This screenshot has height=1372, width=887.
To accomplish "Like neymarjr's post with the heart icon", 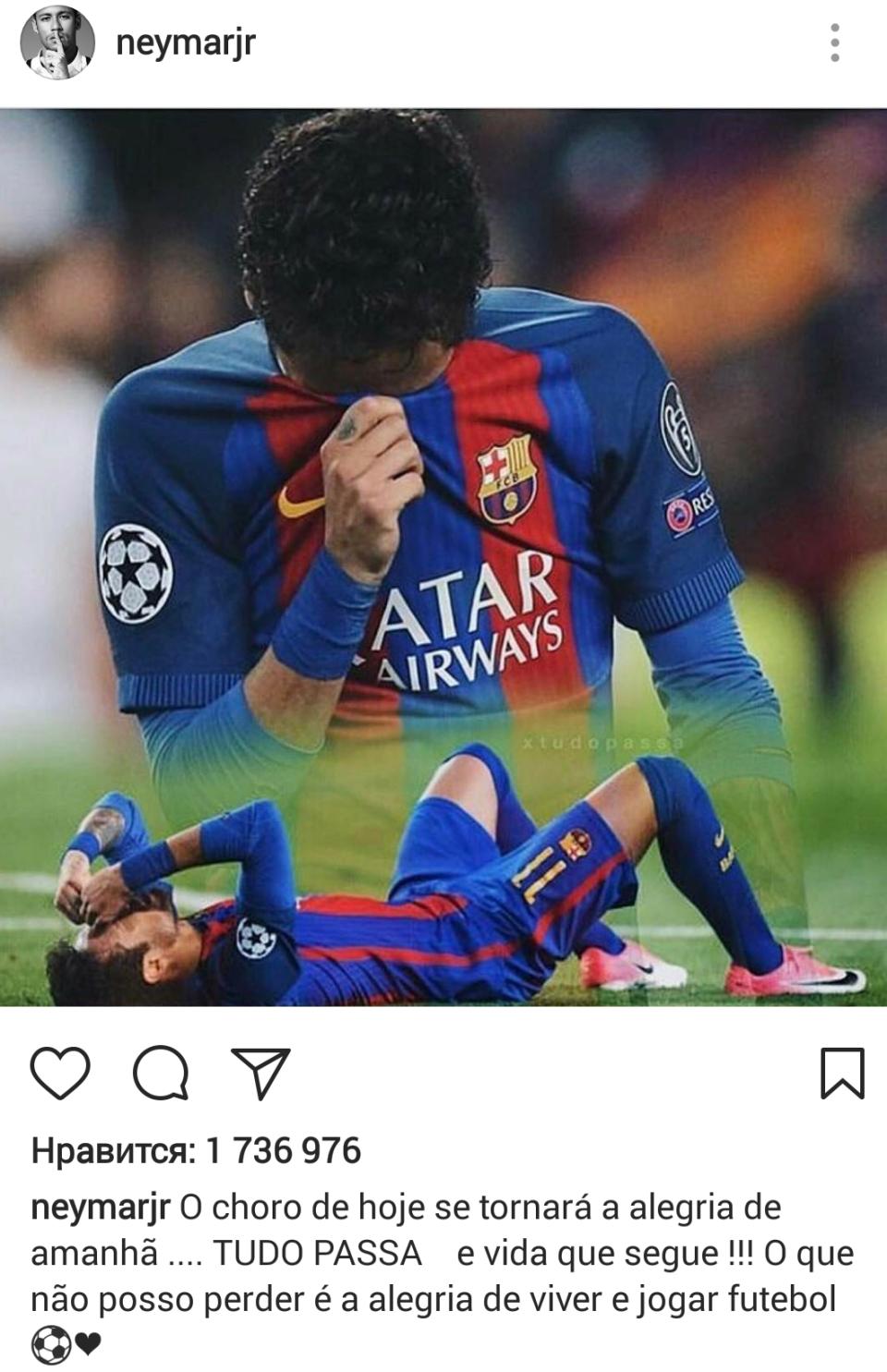I will coord(60,1073).
